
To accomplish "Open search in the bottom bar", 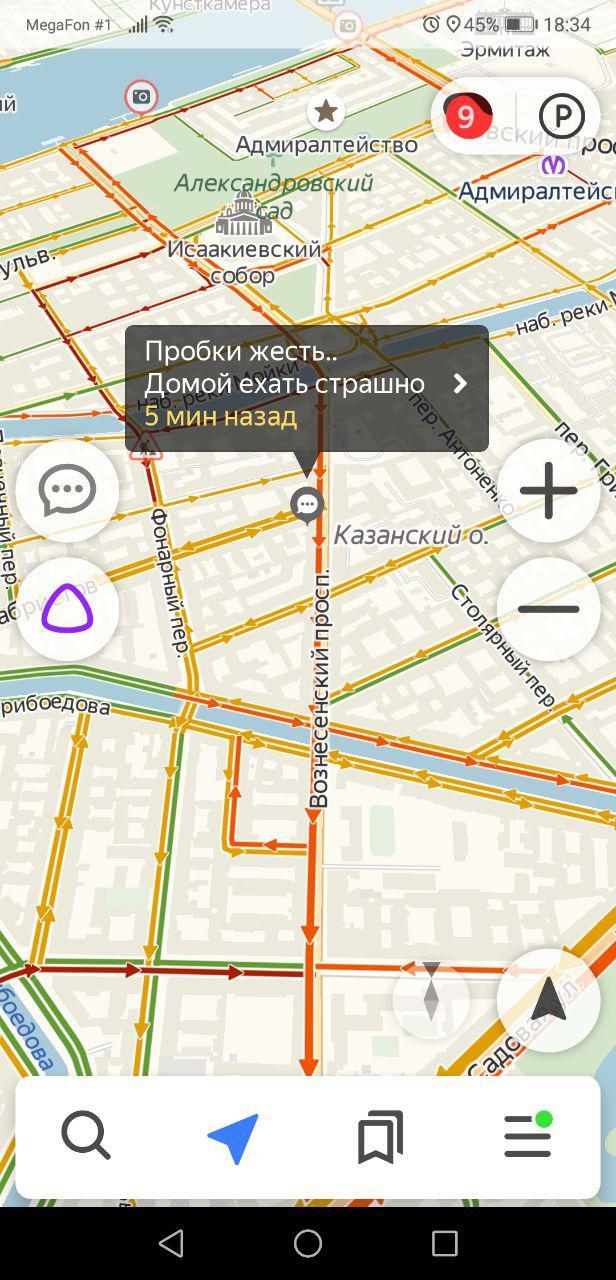I will coord(86,1137).
